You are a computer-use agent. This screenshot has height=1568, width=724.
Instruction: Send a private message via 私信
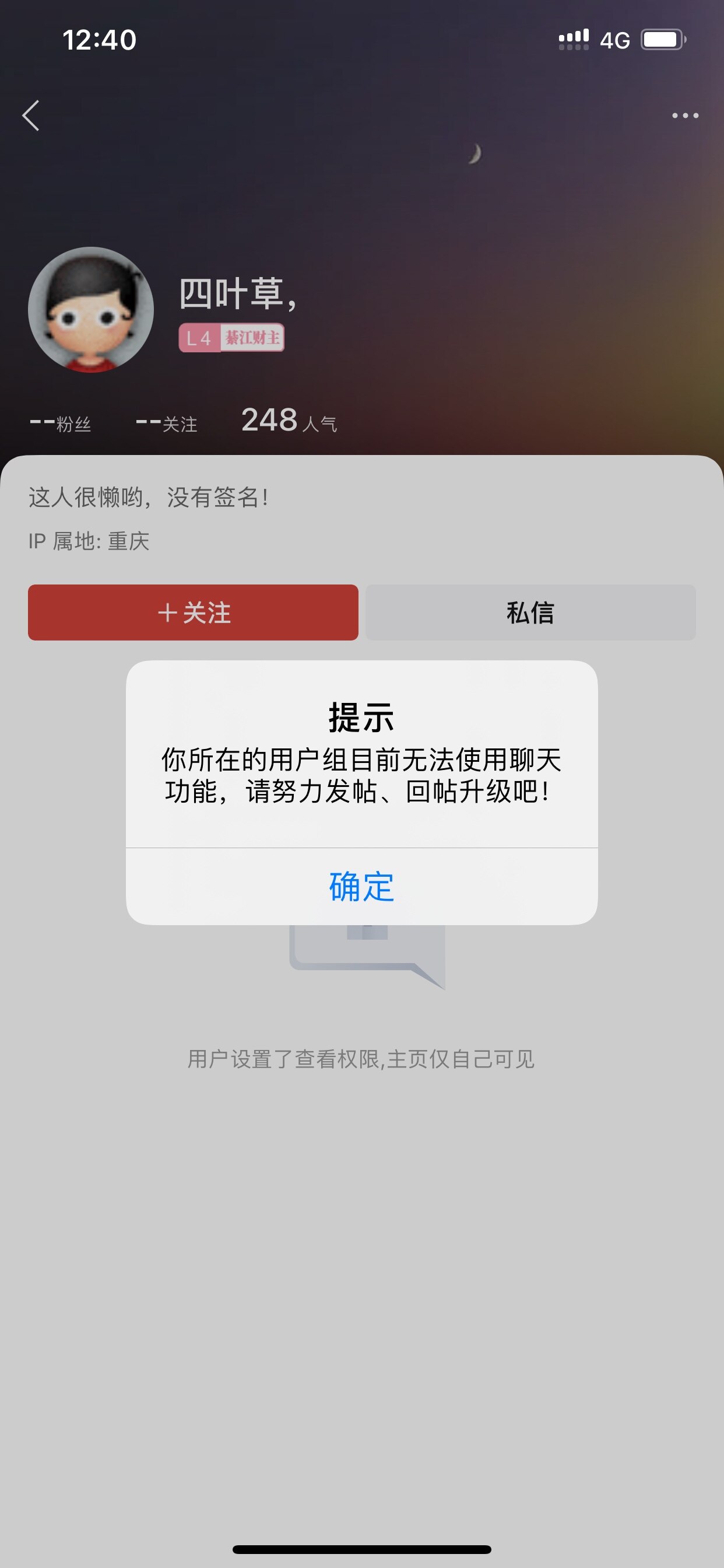pos(530,612)
